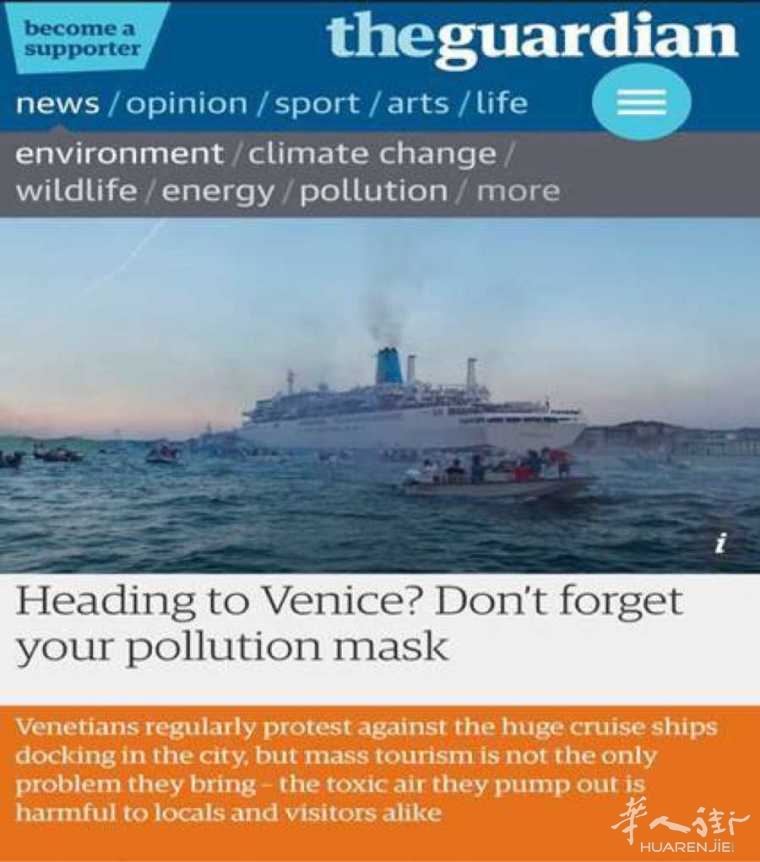Tap the become a supporter button

pyautogui.click(x=82, y=38)
